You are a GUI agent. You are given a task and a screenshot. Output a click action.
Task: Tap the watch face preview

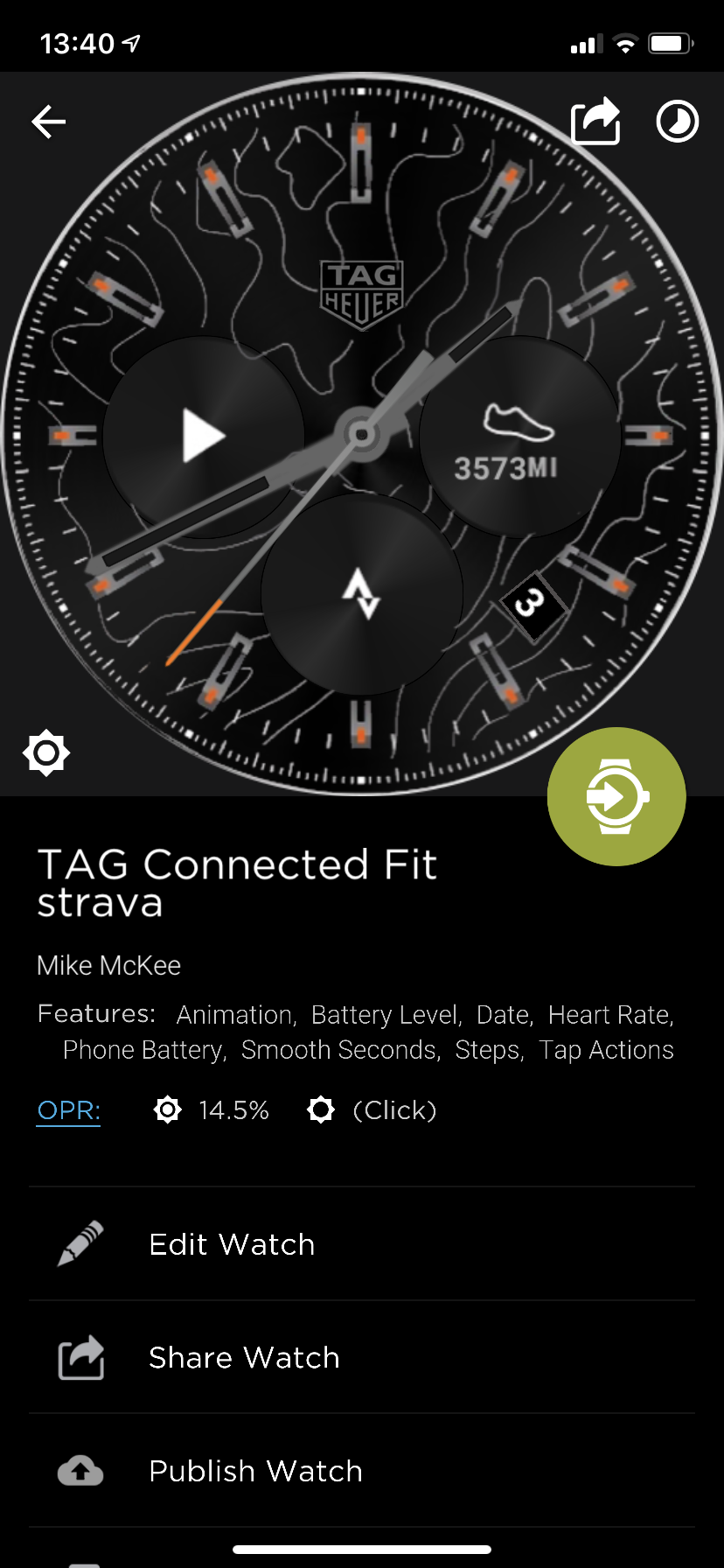coord(361,435)
